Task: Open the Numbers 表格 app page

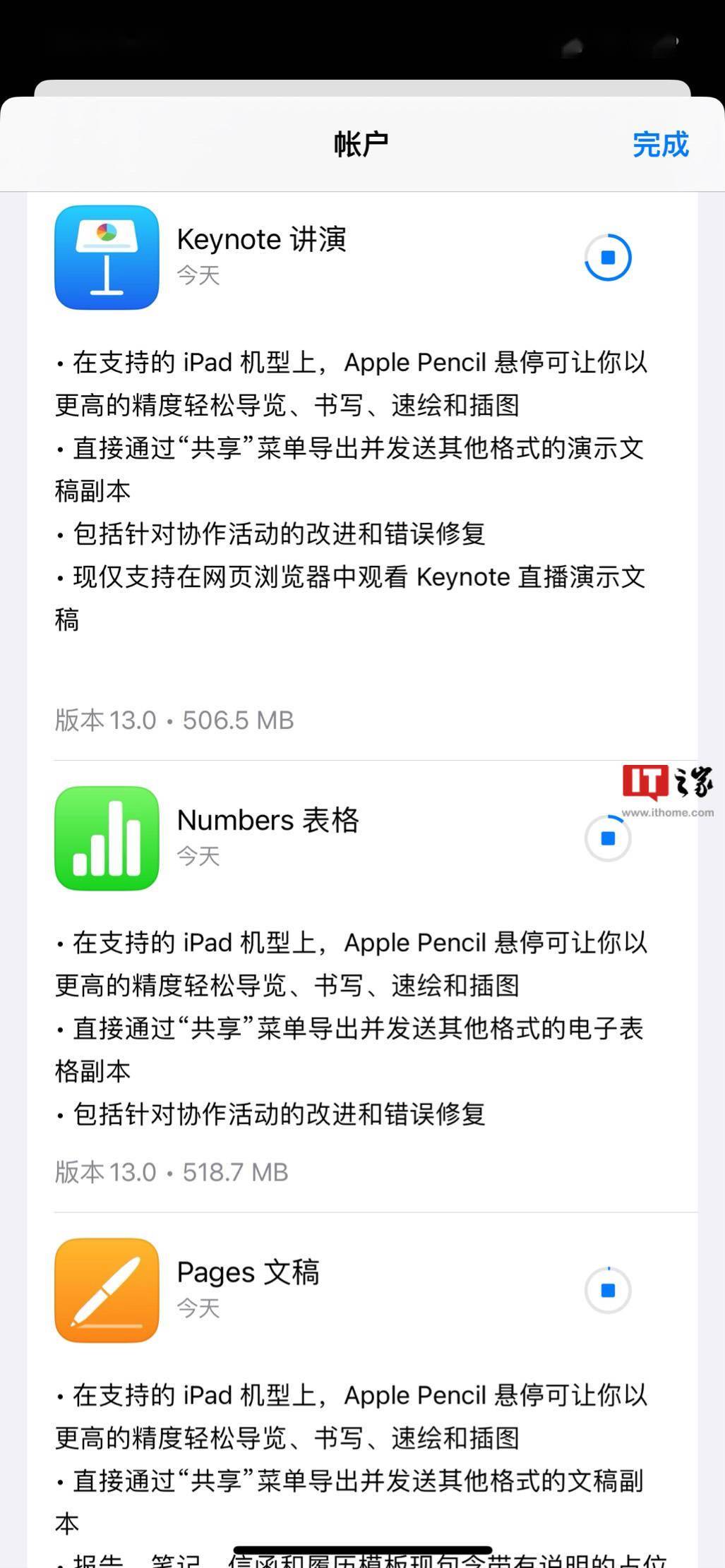Action: click(107, 838)
